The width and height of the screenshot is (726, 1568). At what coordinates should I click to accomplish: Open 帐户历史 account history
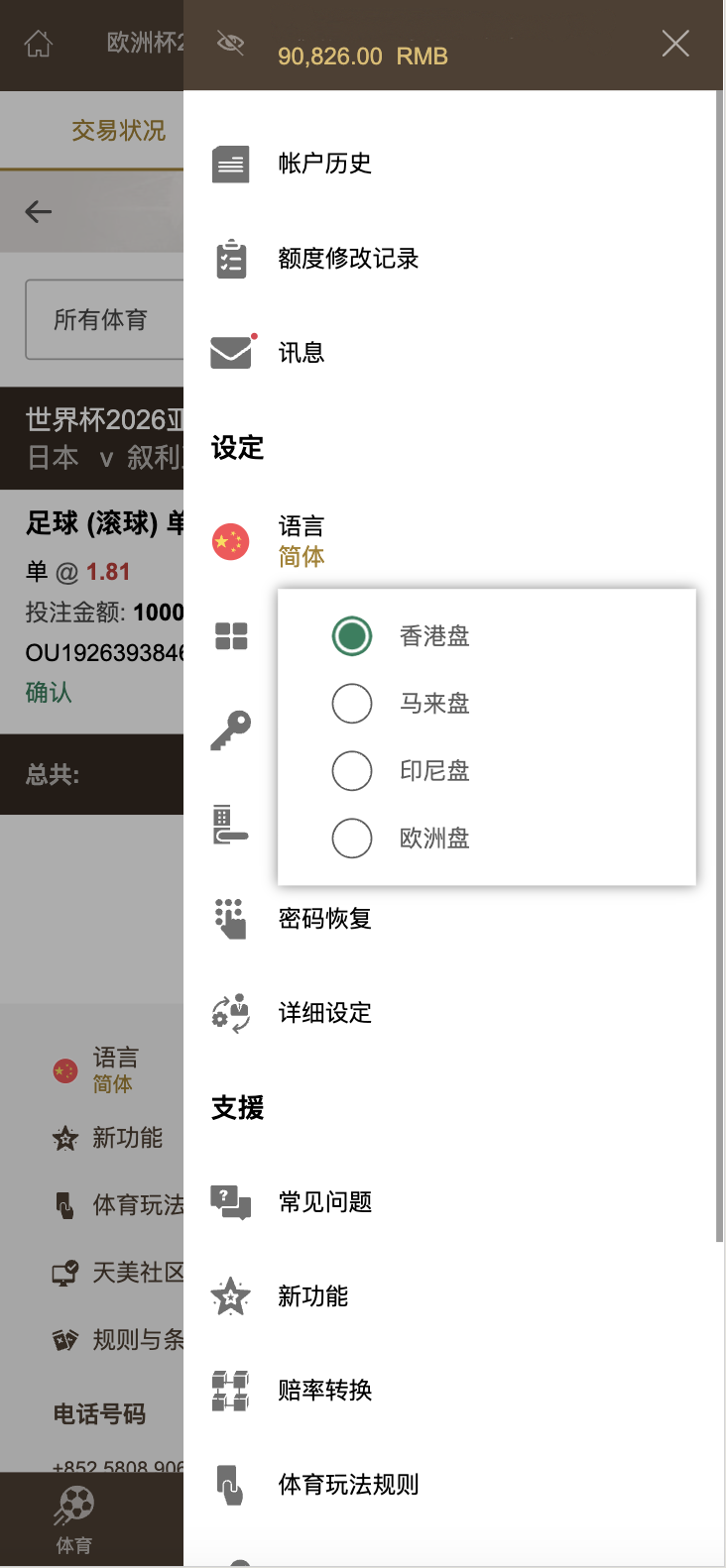(x=324, y=164)
